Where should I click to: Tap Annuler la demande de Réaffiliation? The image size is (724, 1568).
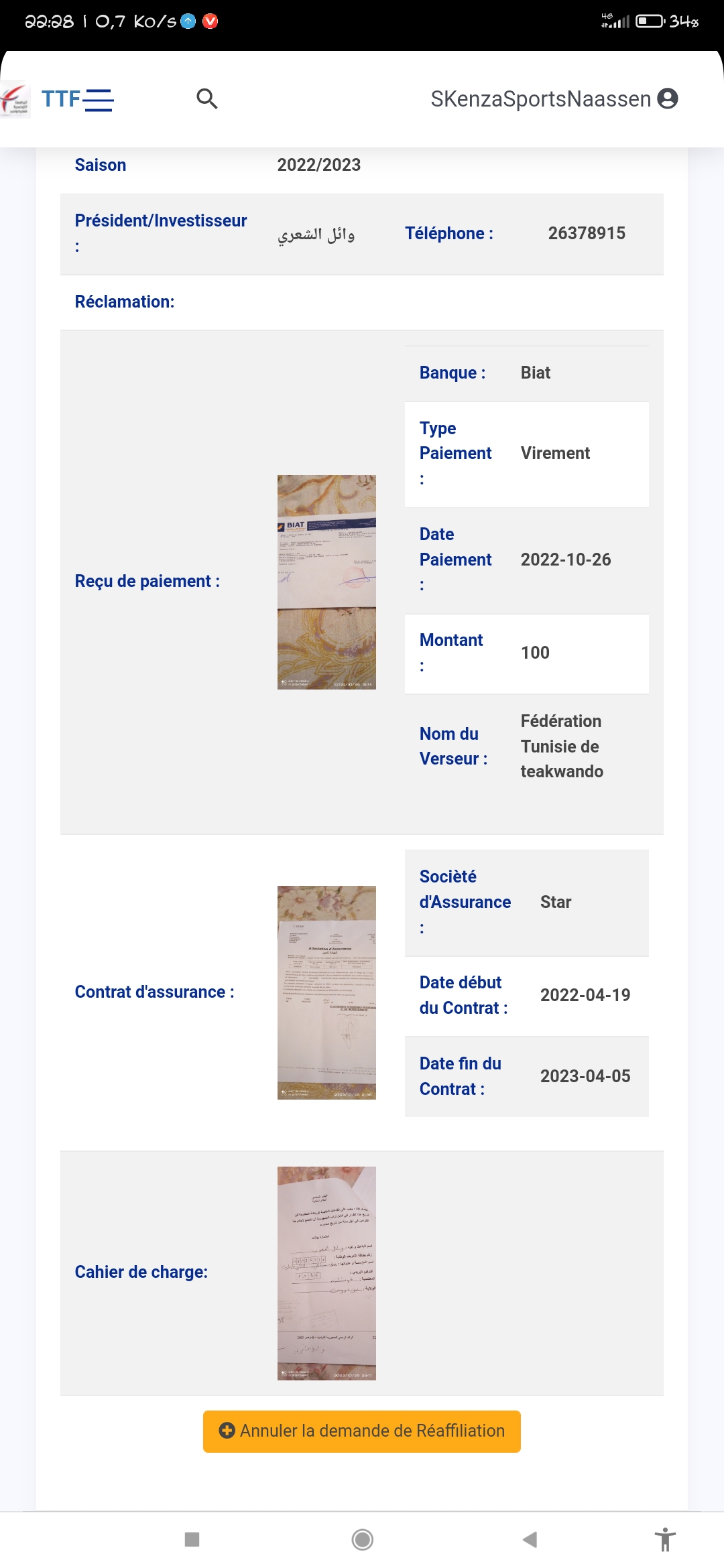pyautogui.click(x=362, y=1431)
